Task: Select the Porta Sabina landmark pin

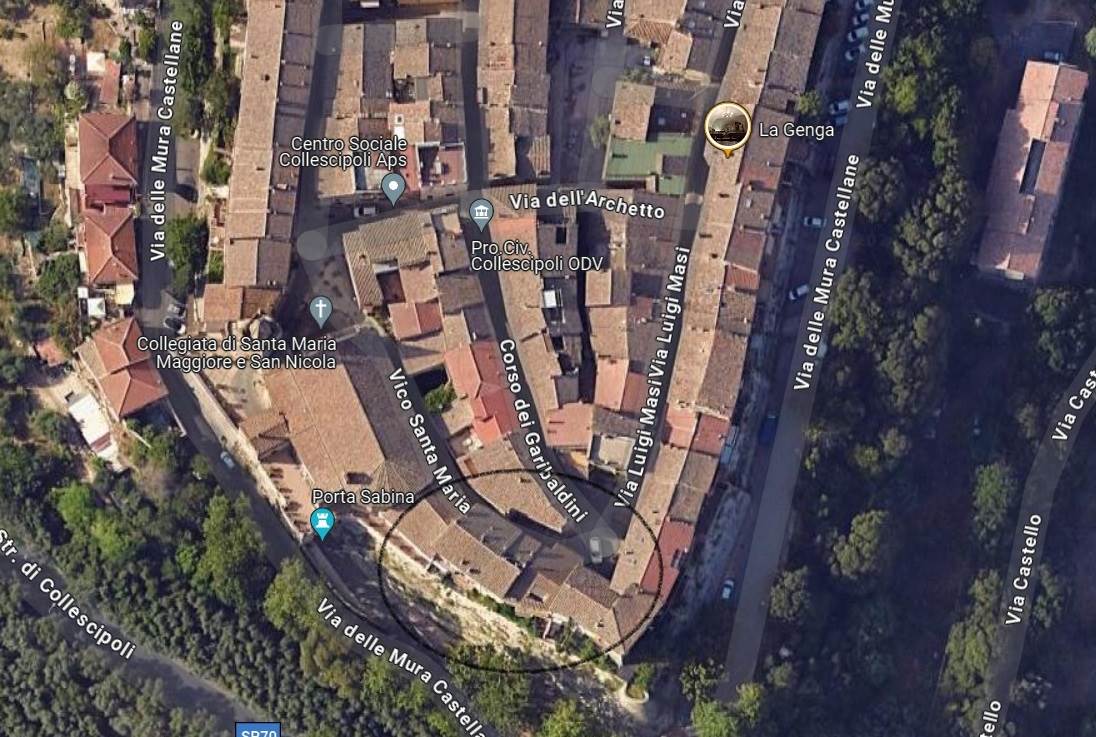Action: point(322,521)
